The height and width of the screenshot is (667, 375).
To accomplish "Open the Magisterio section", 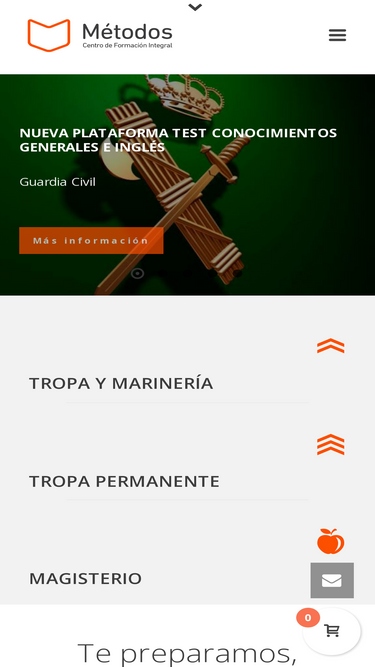I will pos(85,579).
